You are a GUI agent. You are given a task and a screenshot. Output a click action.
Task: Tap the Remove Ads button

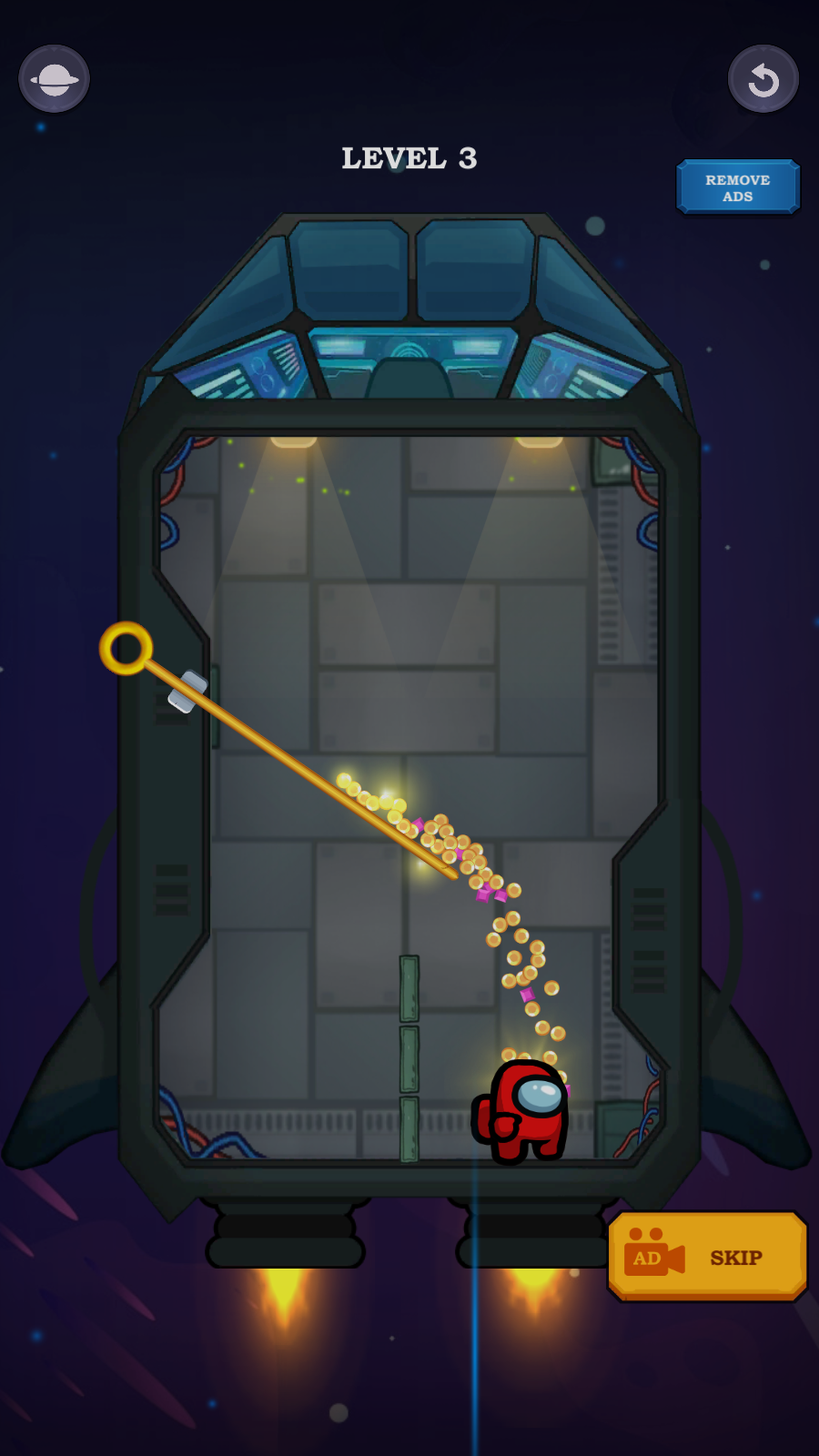click(737, 187)
